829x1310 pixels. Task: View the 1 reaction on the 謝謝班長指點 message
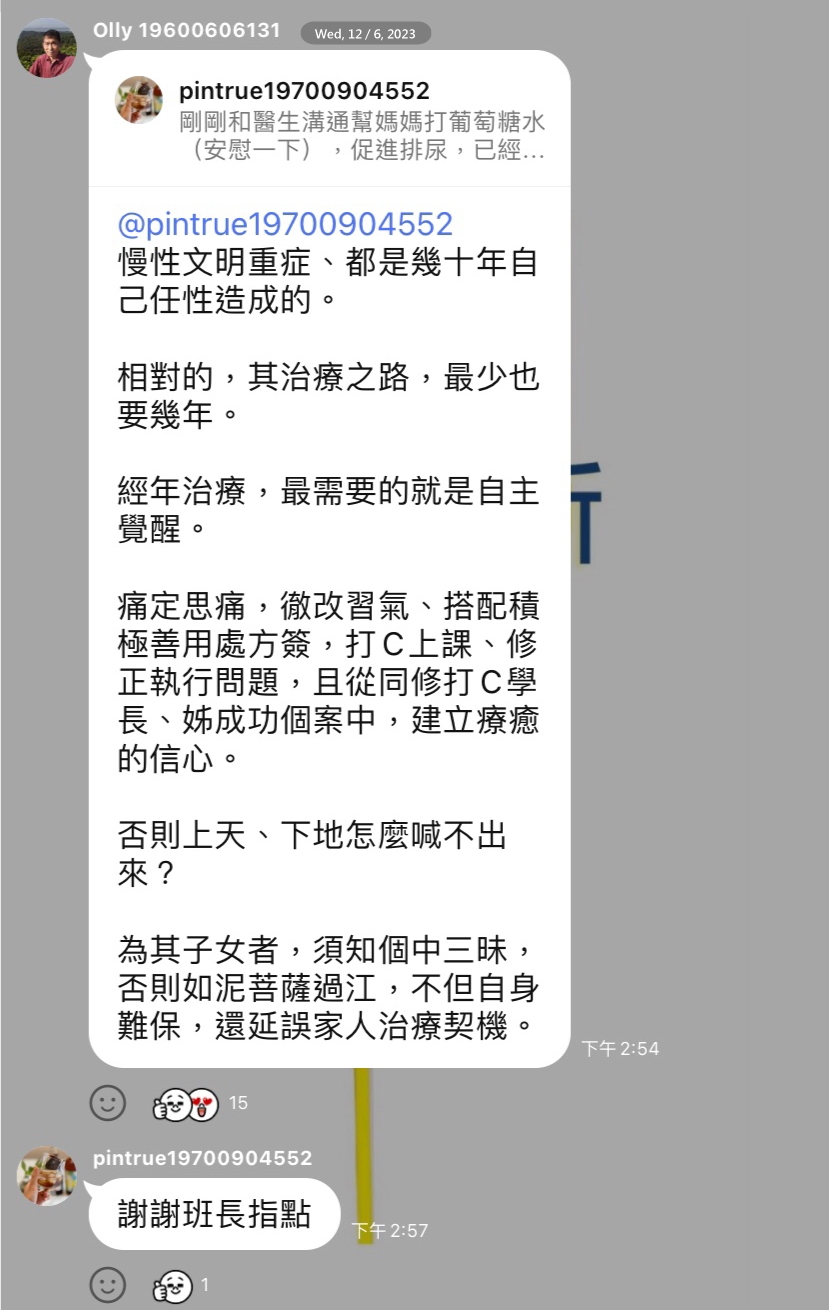tap(180, 1286)
